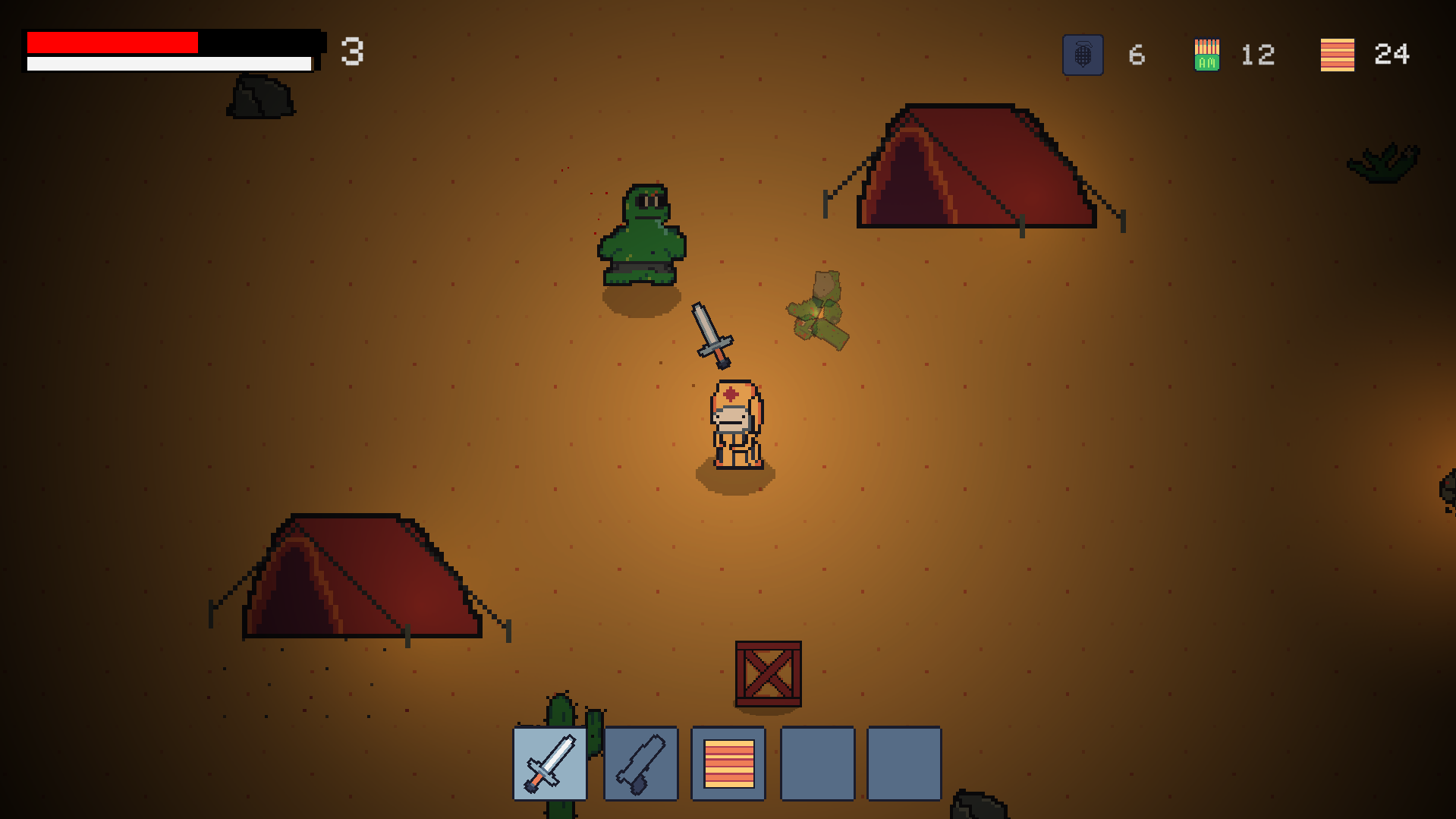
Task: Select the sword hotbar slot
Action: 550,764
